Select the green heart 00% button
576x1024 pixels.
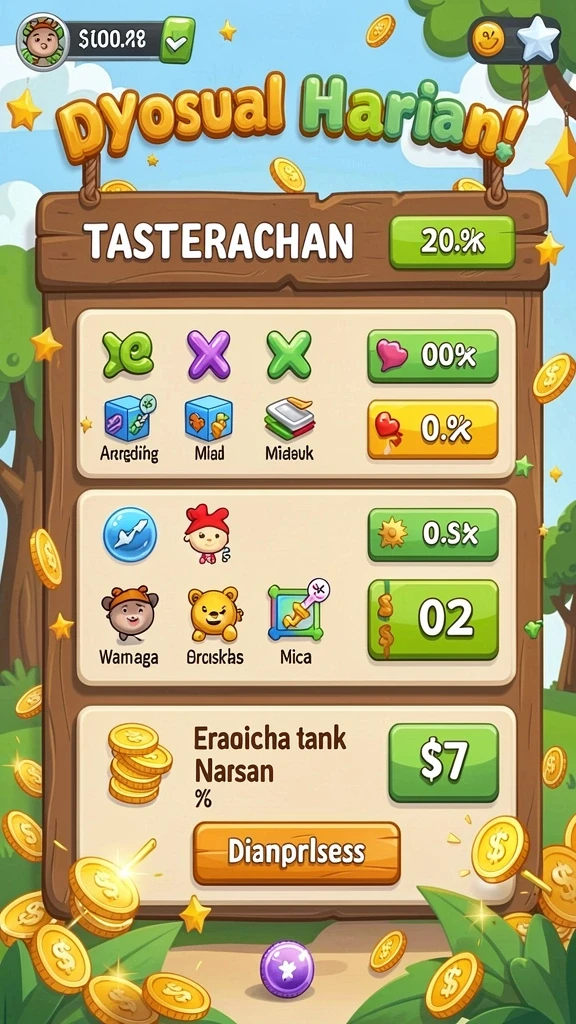432,356
